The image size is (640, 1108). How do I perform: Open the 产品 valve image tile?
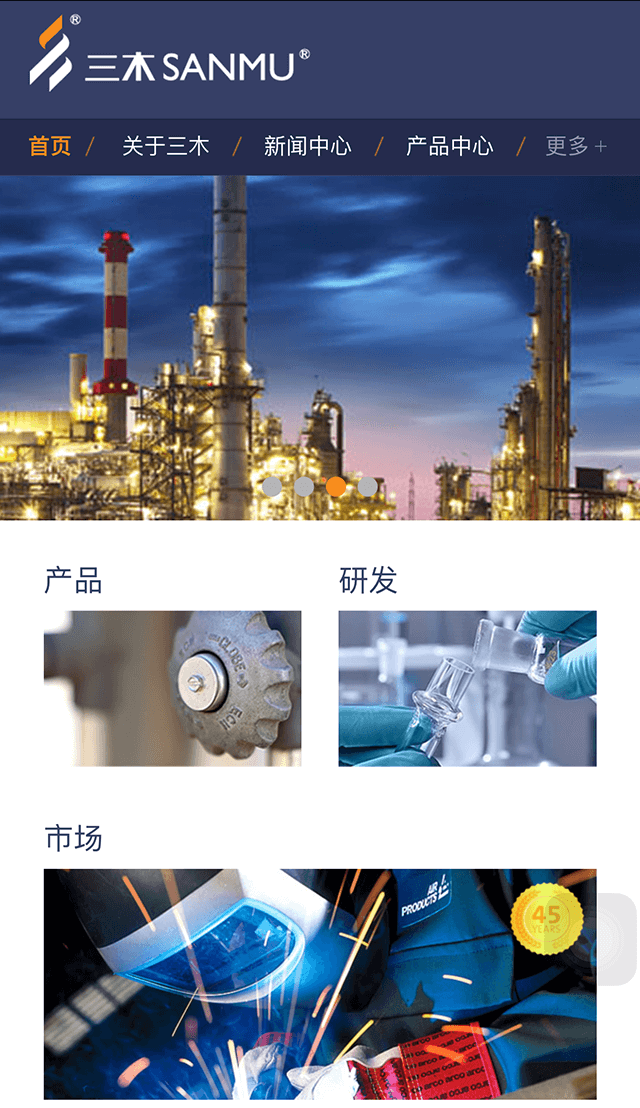pyautogui.click(x=172, y=688)
